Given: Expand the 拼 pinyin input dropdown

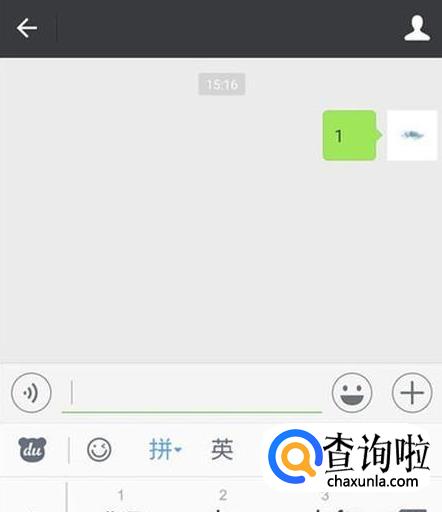Looking at the screenshot, I should click(165, 450).
